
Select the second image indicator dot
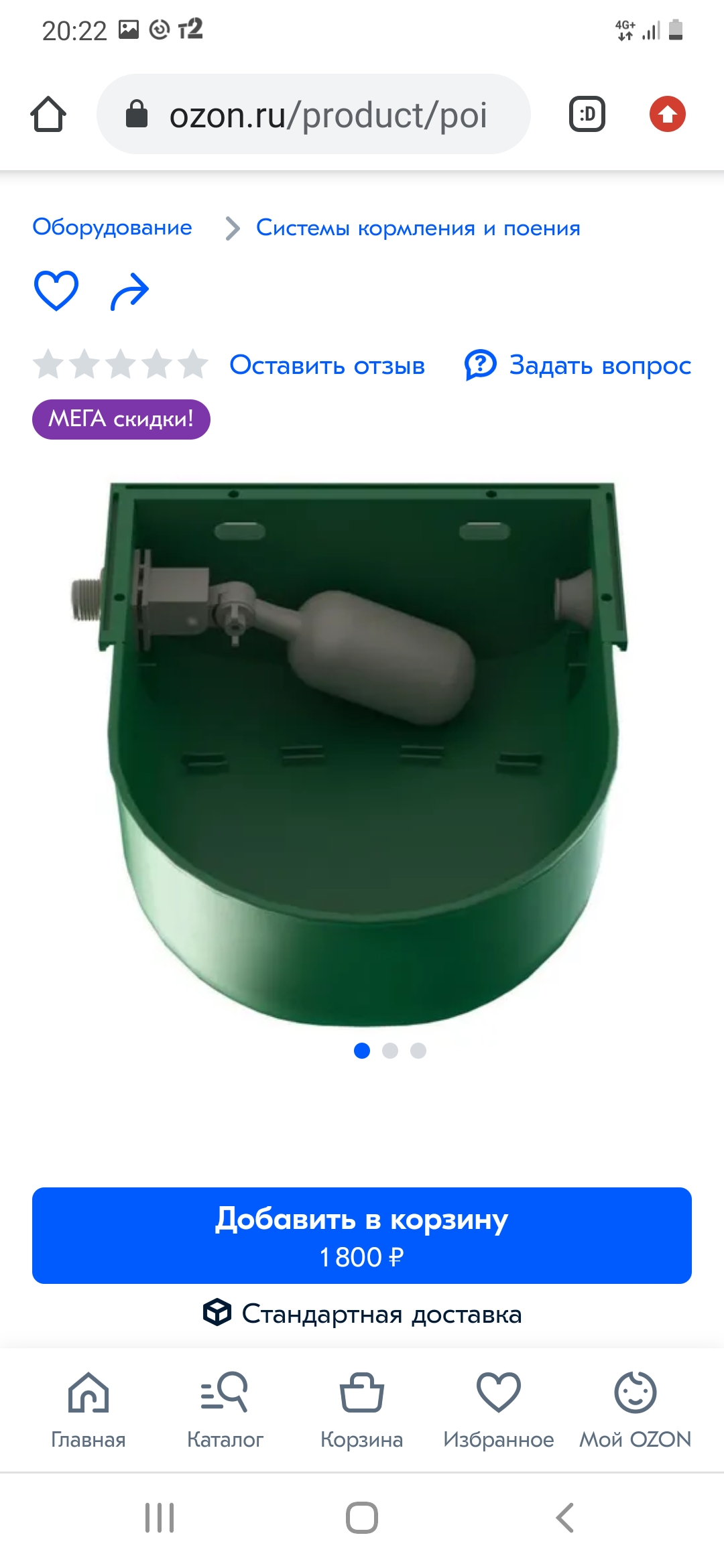point(390,1051)
